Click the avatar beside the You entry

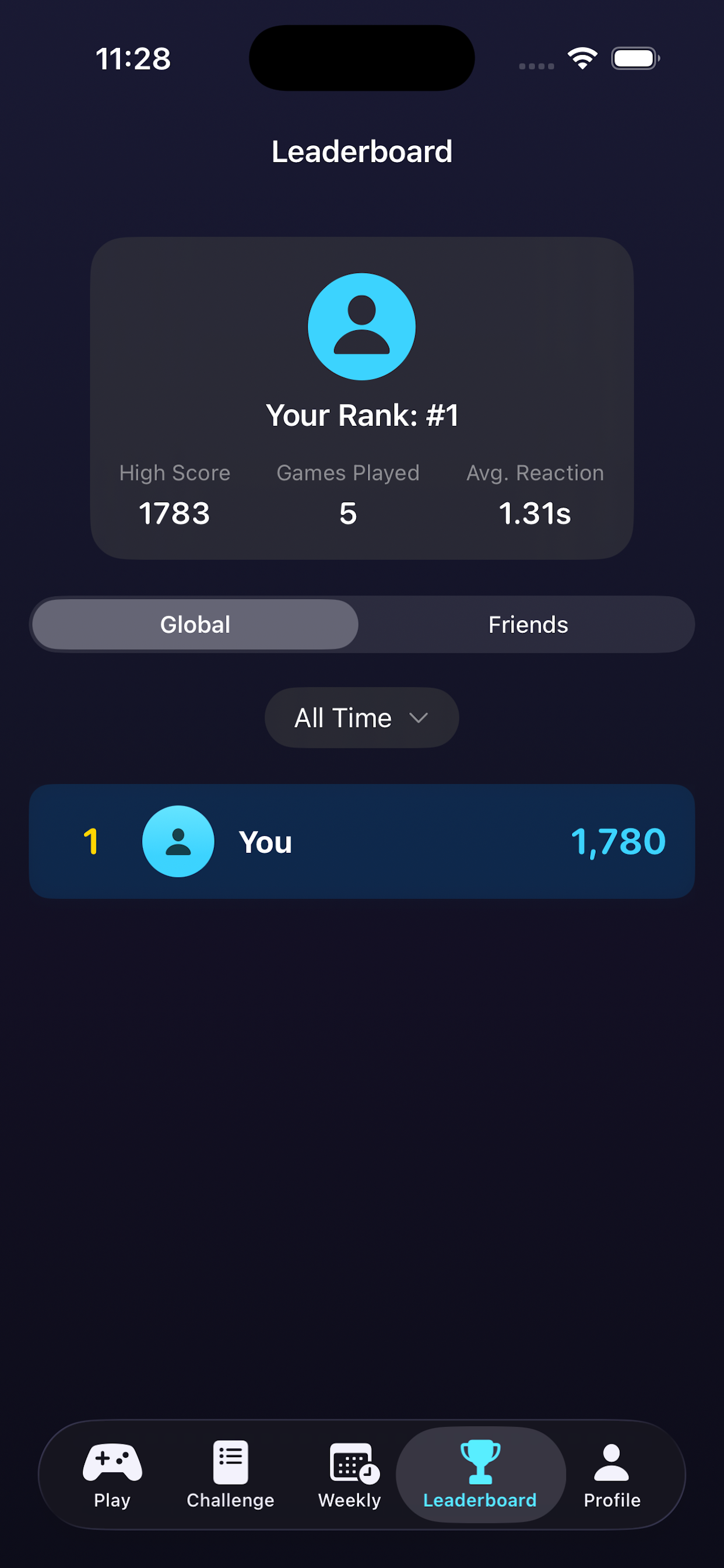point(178,841)
